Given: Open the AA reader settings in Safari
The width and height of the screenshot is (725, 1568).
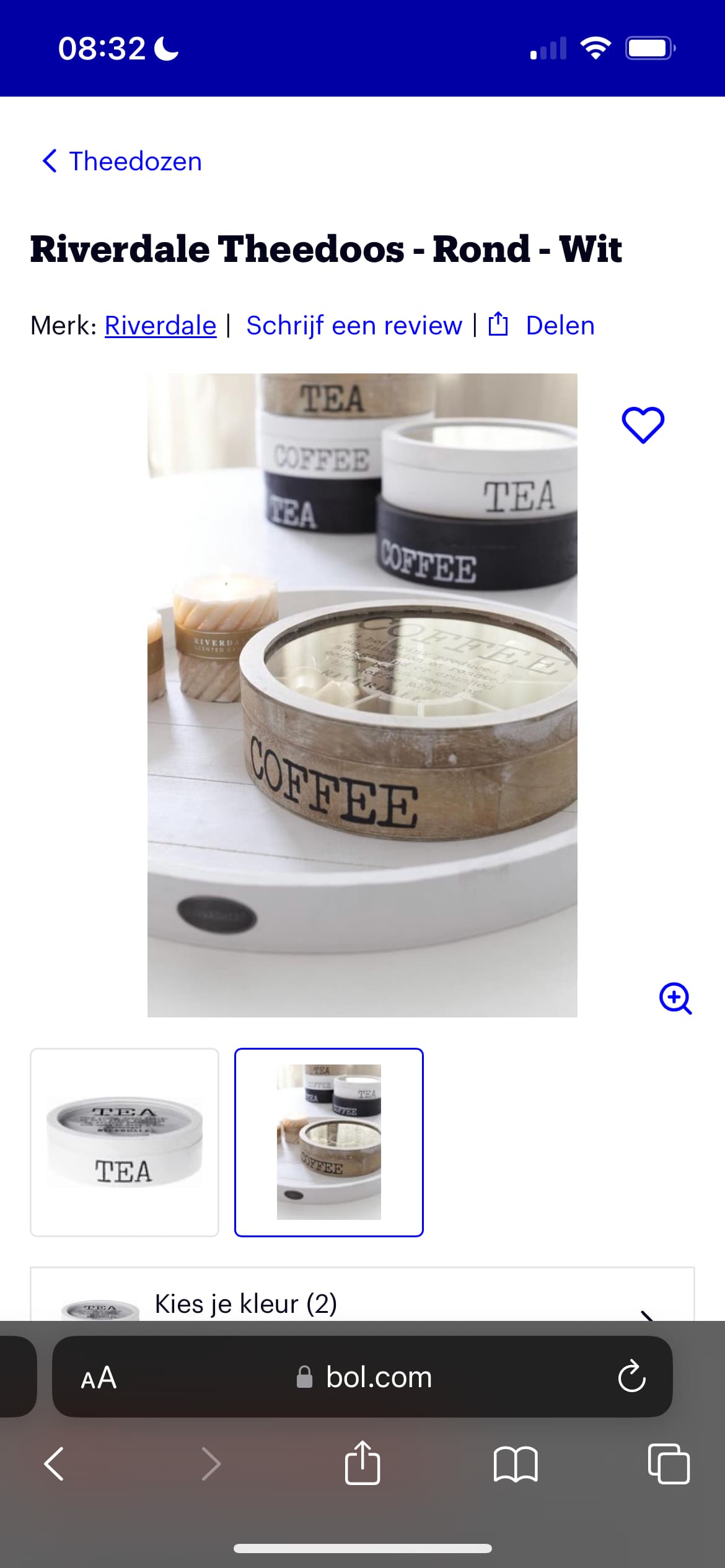Looking at the screenshot, I should point(99,1377).
